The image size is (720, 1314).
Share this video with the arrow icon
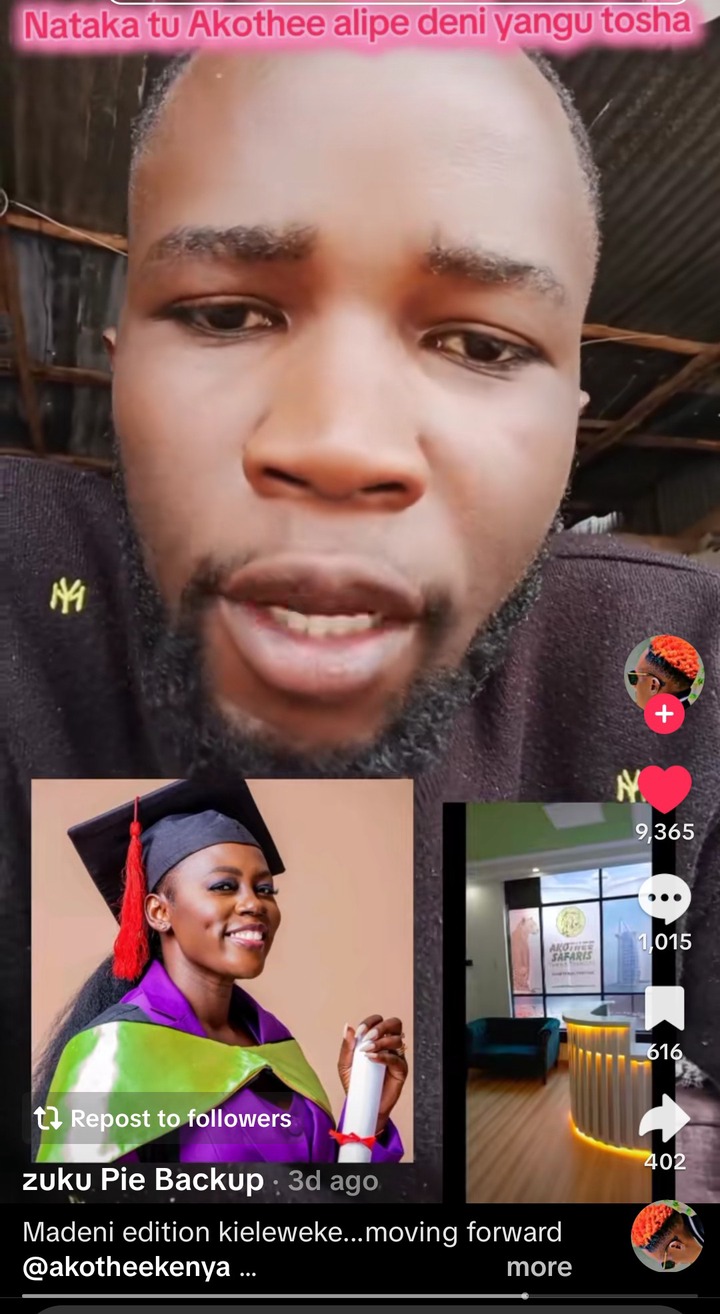(664, 1119)
